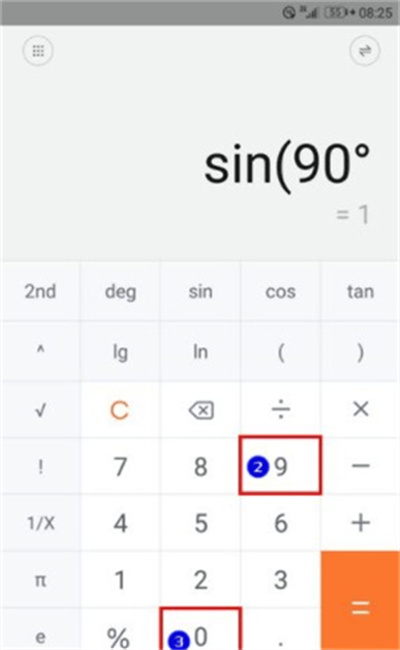
Task: Tap the ln natural log key
Action: click(201, 352)
